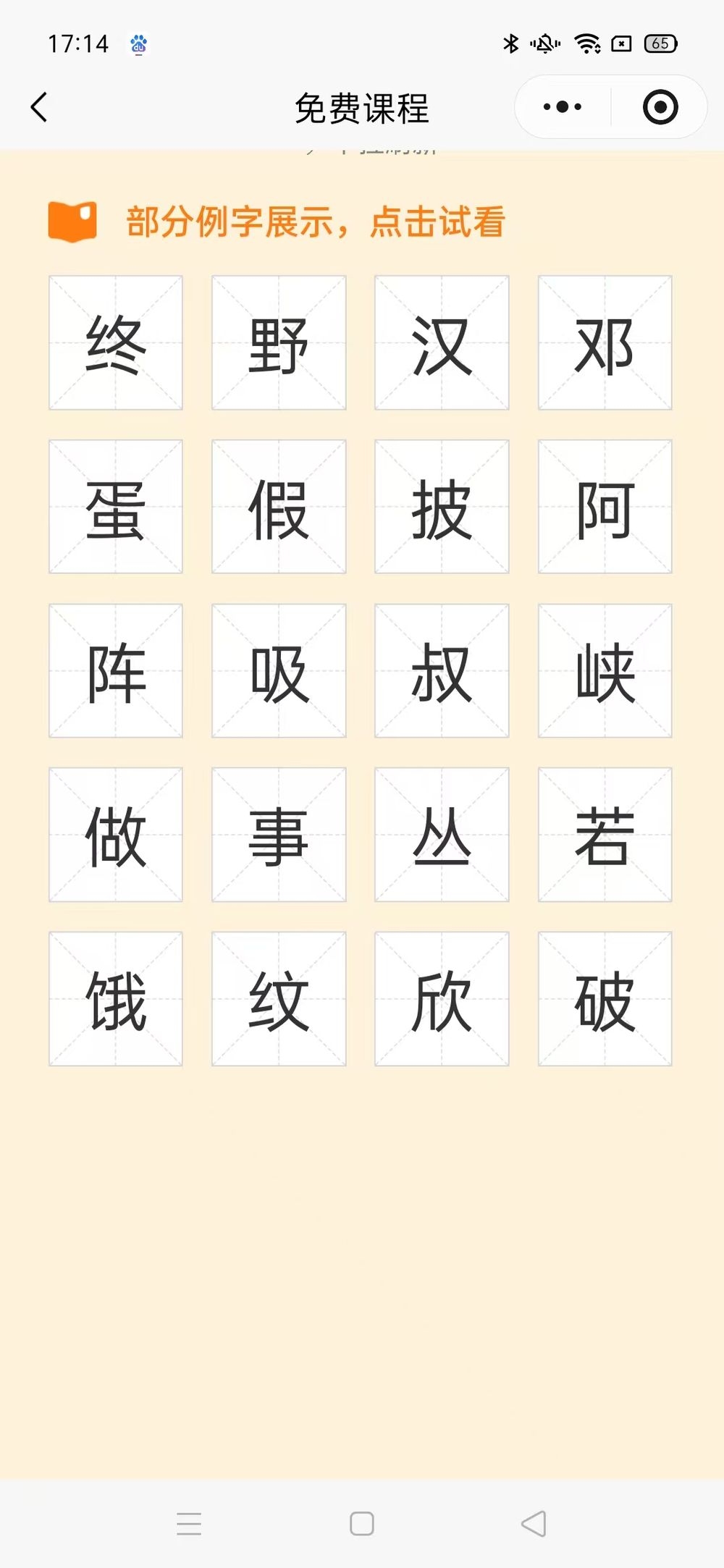
Task: Choose the character tile 披
Action: coord(442,507)
